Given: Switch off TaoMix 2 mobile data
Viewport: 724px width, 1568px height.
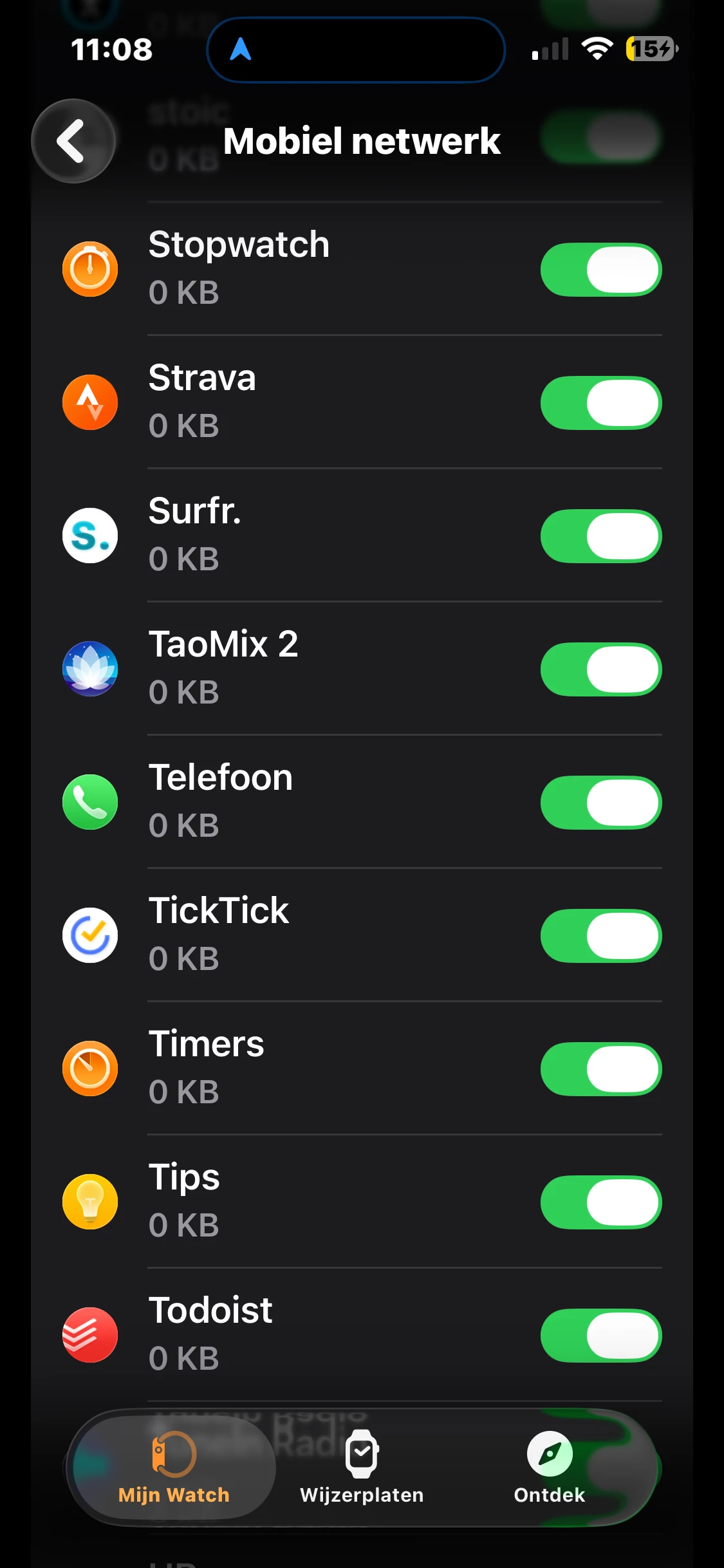Looking at the screenshot, I should (x=600, y=669).
